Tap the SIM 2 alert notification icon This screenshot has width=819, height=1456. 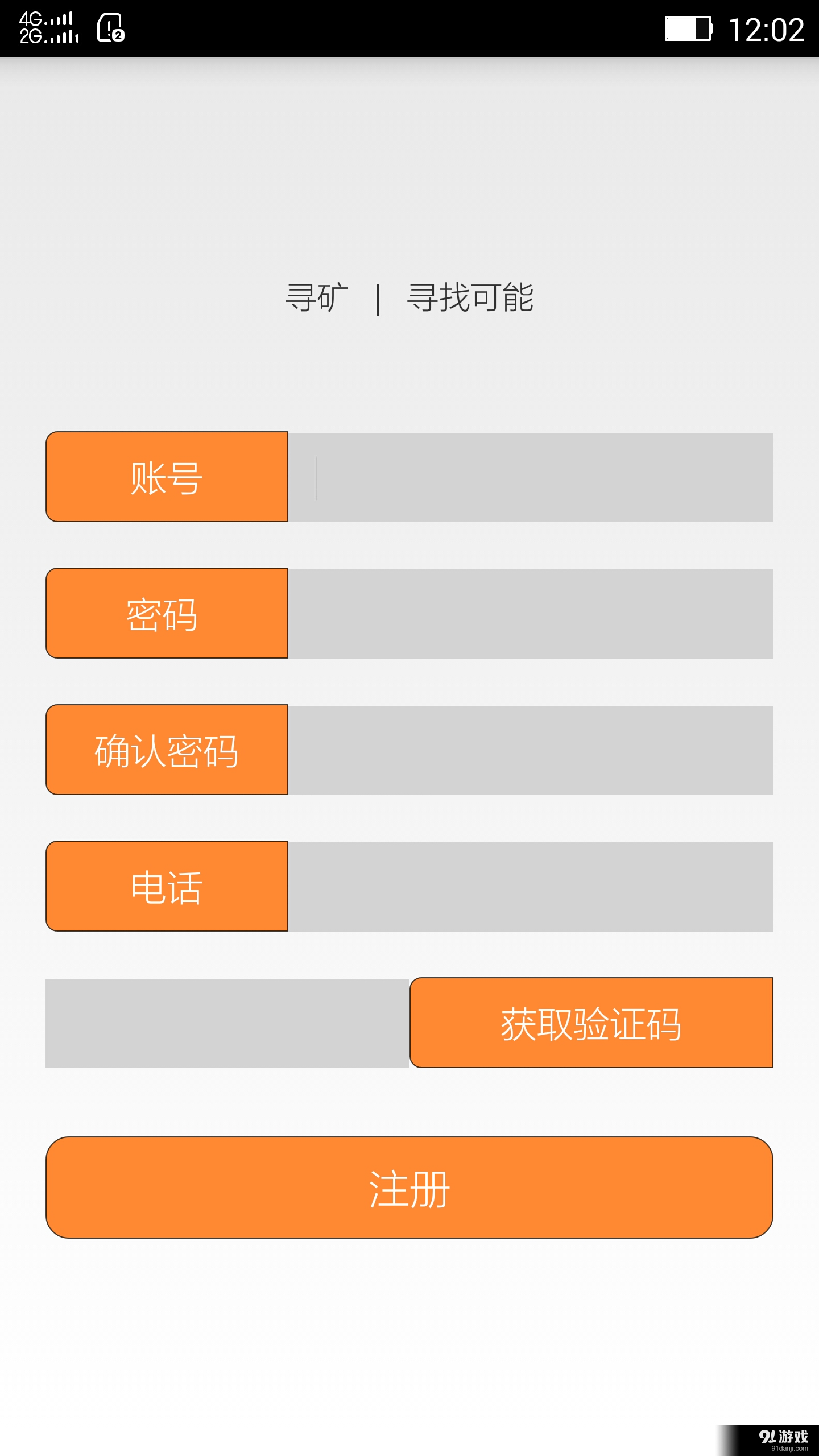point(110,30)
